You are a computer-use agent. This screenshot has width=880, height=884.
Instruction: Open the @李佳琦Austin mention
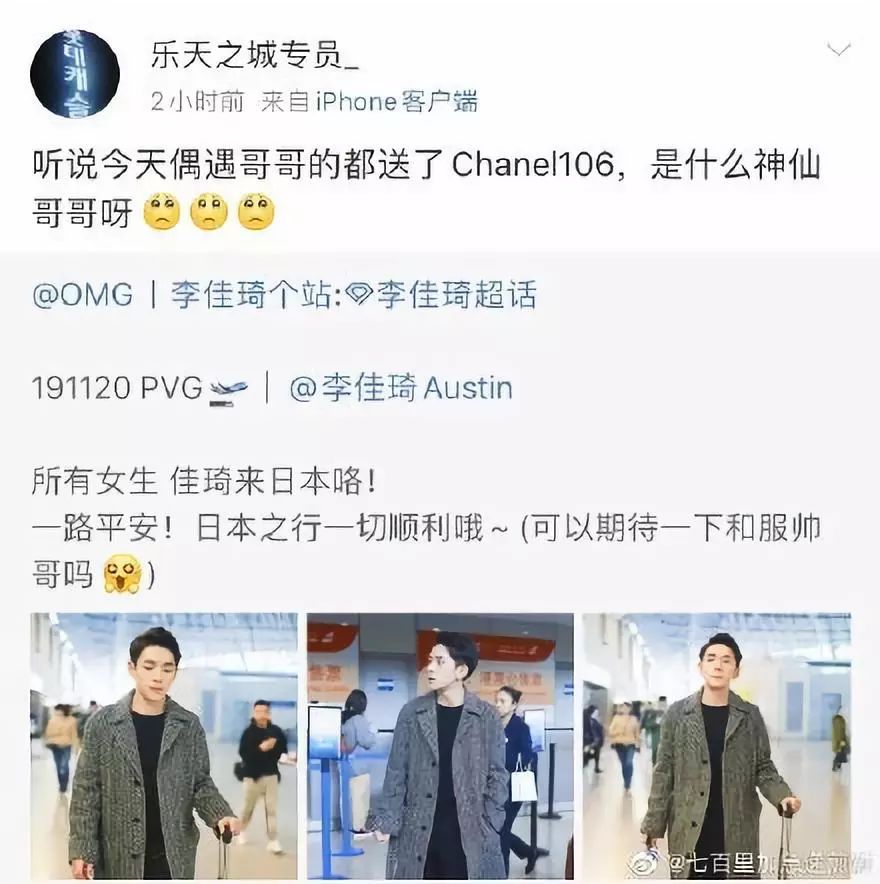pyautogui.click(x=404, y=386)
